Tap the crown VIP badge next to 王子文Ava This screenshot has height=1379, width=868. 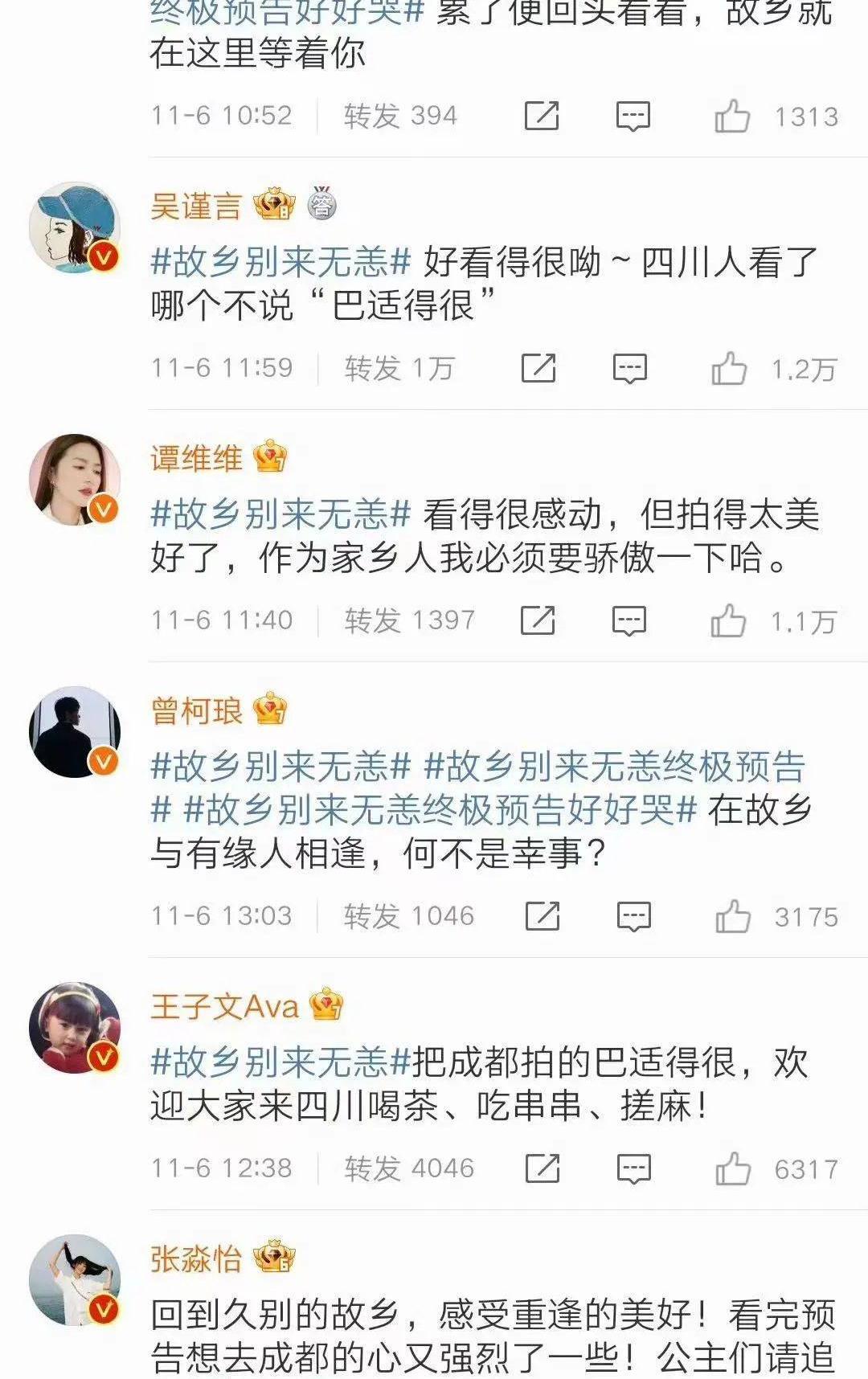pyautogui.click(x=325, y=1003)
